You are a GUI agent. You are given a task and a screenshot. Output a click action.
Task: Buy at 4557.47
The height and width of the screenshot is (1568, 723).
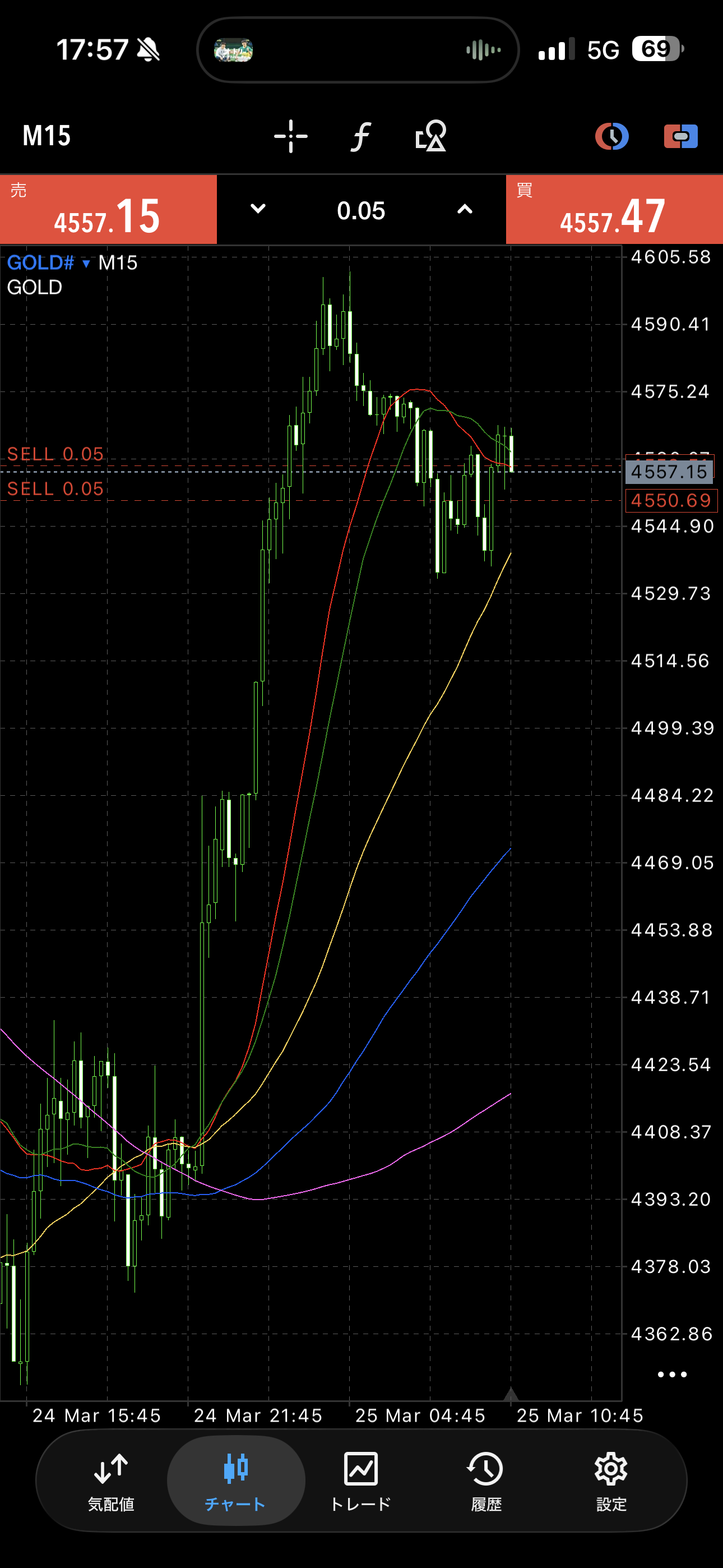pyautogui.click(x=614, y=210)
